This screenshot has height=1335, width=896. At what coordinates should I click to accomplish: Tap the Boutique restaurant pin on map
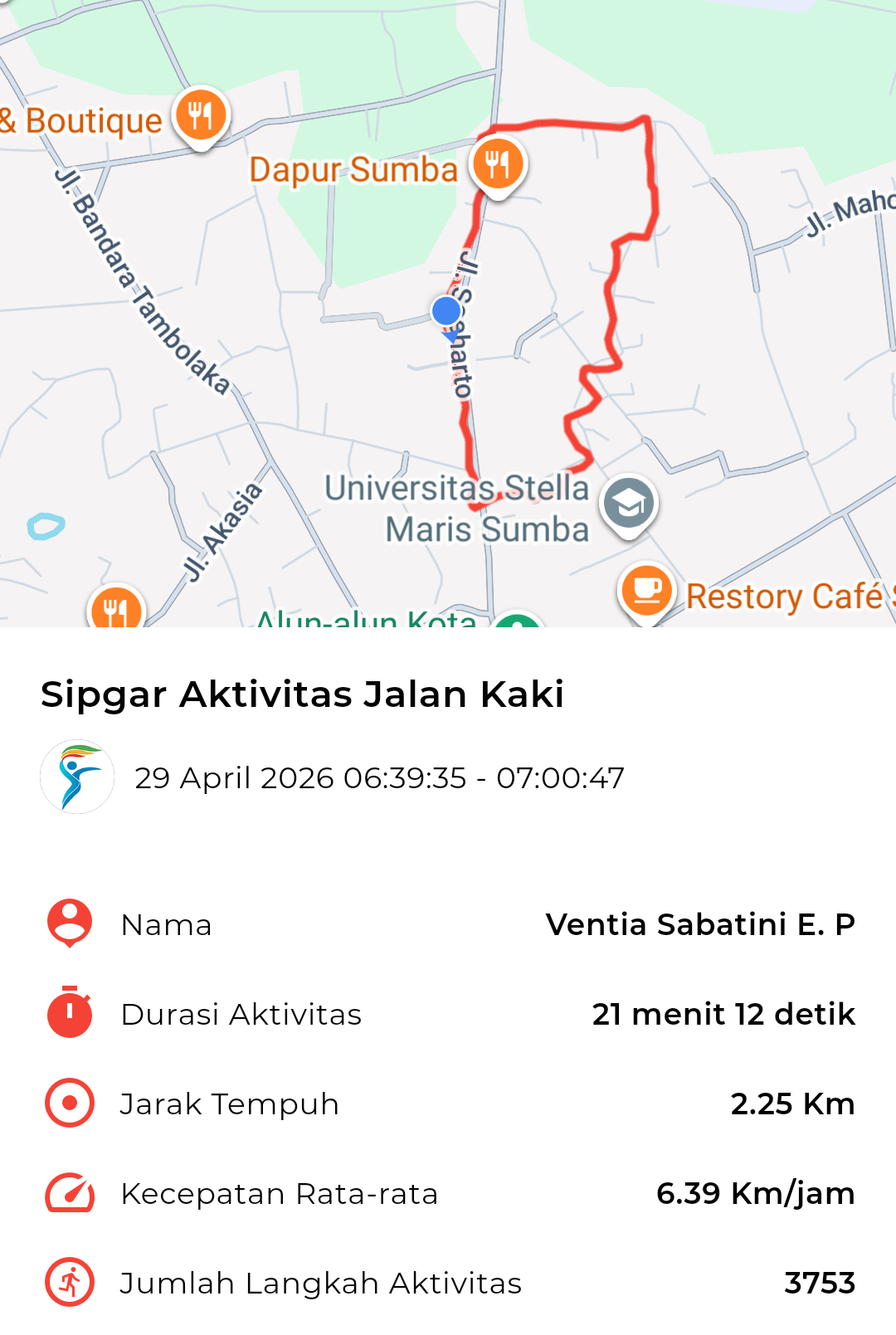(201, 116)
